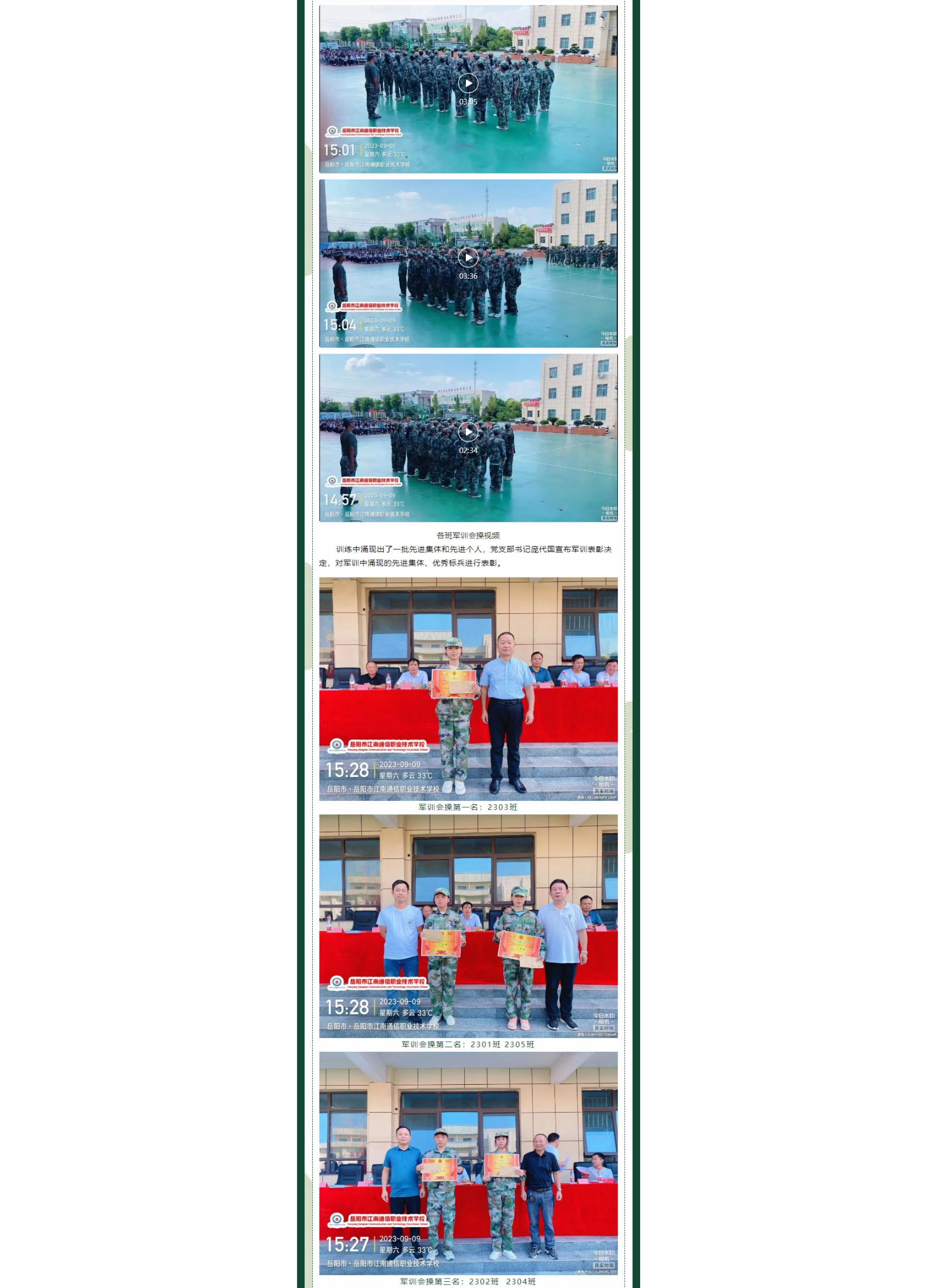Play the 03:05 military drill video
The image size is (925, 1288).
point(468,83)
